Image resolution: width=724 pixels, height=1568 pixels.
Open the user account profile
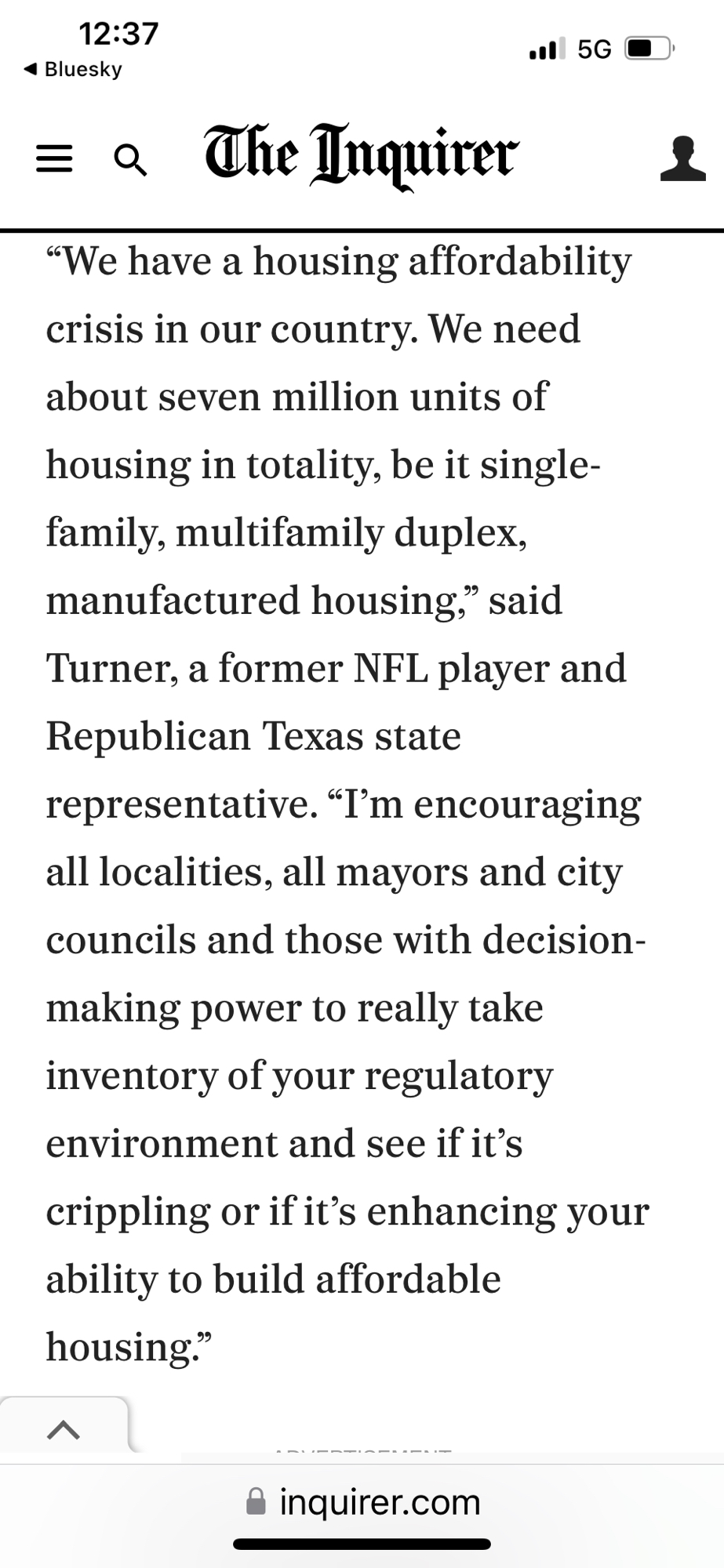(x=682, y=159)
